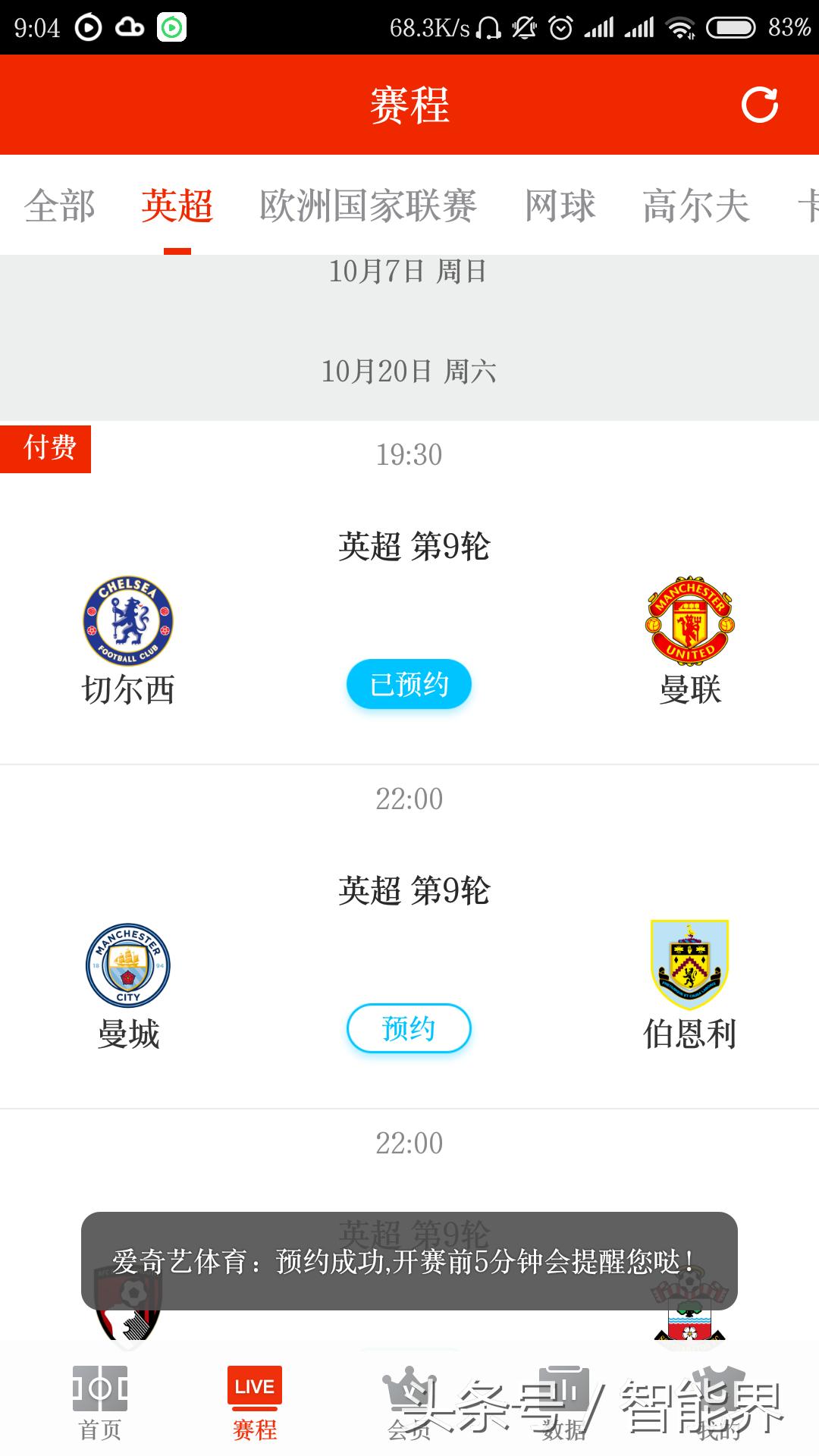Image resolution: width=819 pixels, height=1456 pixels.
Task: Open the 切尔西 versus 曼联 match row
Action: point(409,546)
